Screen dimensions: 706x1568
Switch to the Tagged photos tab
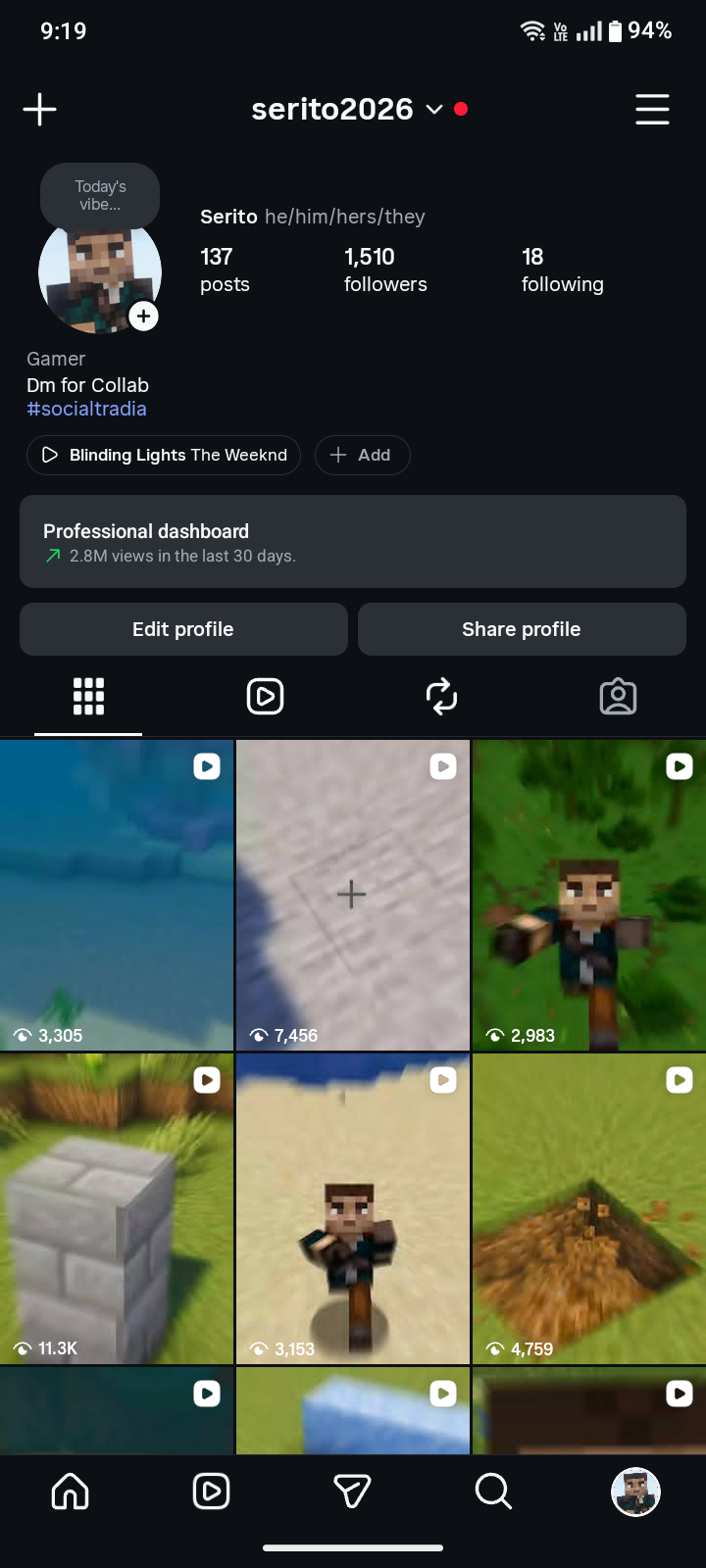tap(618, 697)
